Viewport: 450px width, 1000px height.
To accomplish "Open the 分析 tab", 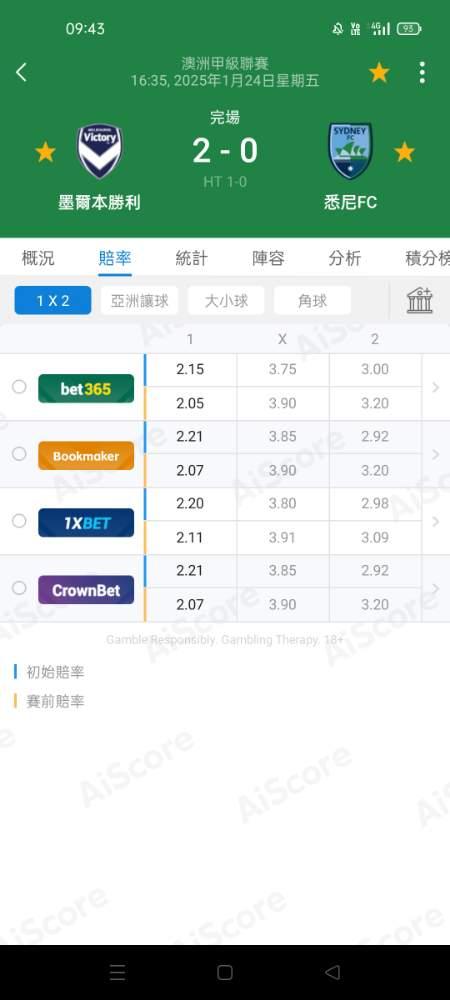I will [x=345, y=258].
